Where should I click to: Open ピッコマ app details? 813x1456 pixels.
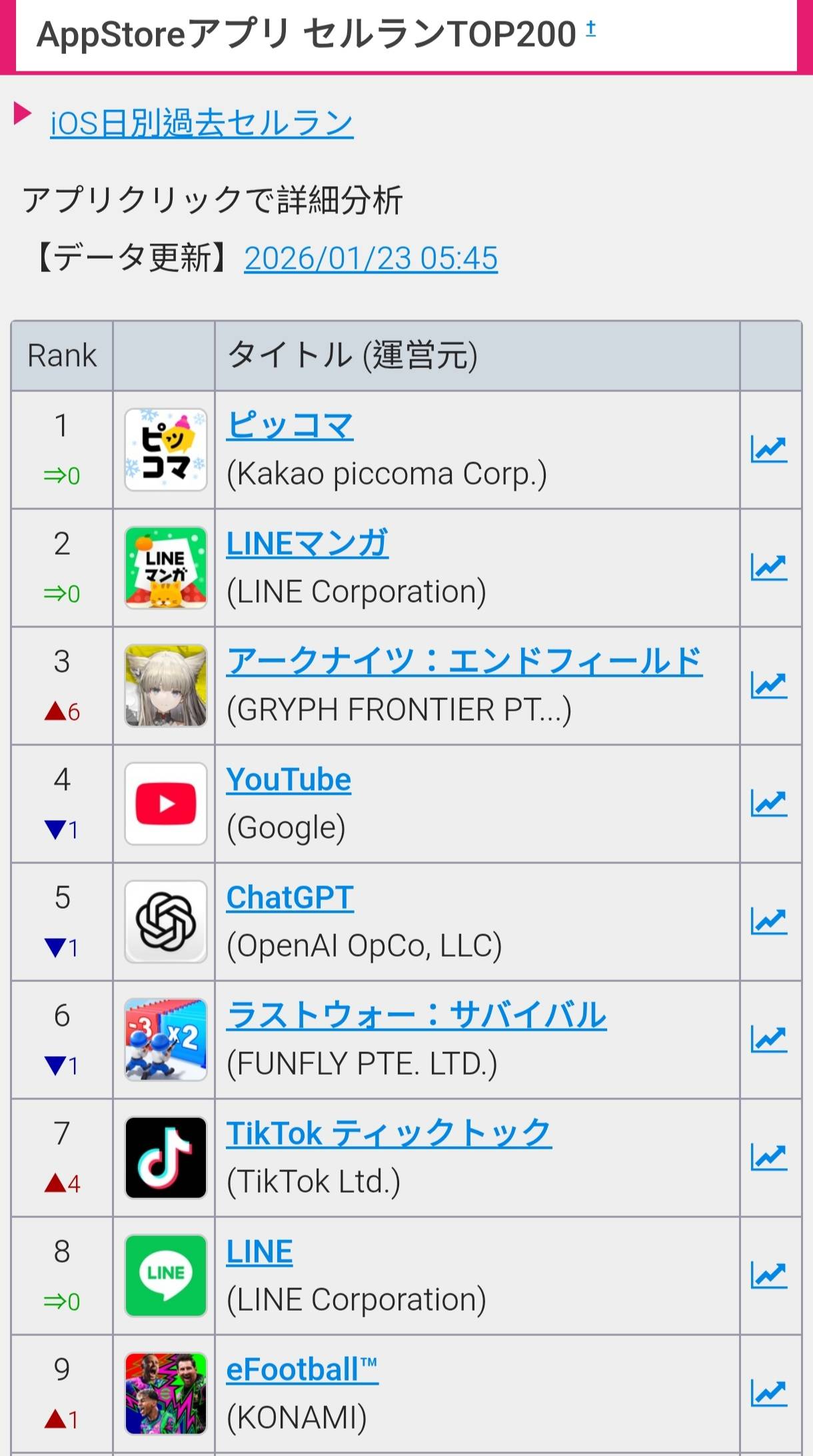[x=289, y=425]
